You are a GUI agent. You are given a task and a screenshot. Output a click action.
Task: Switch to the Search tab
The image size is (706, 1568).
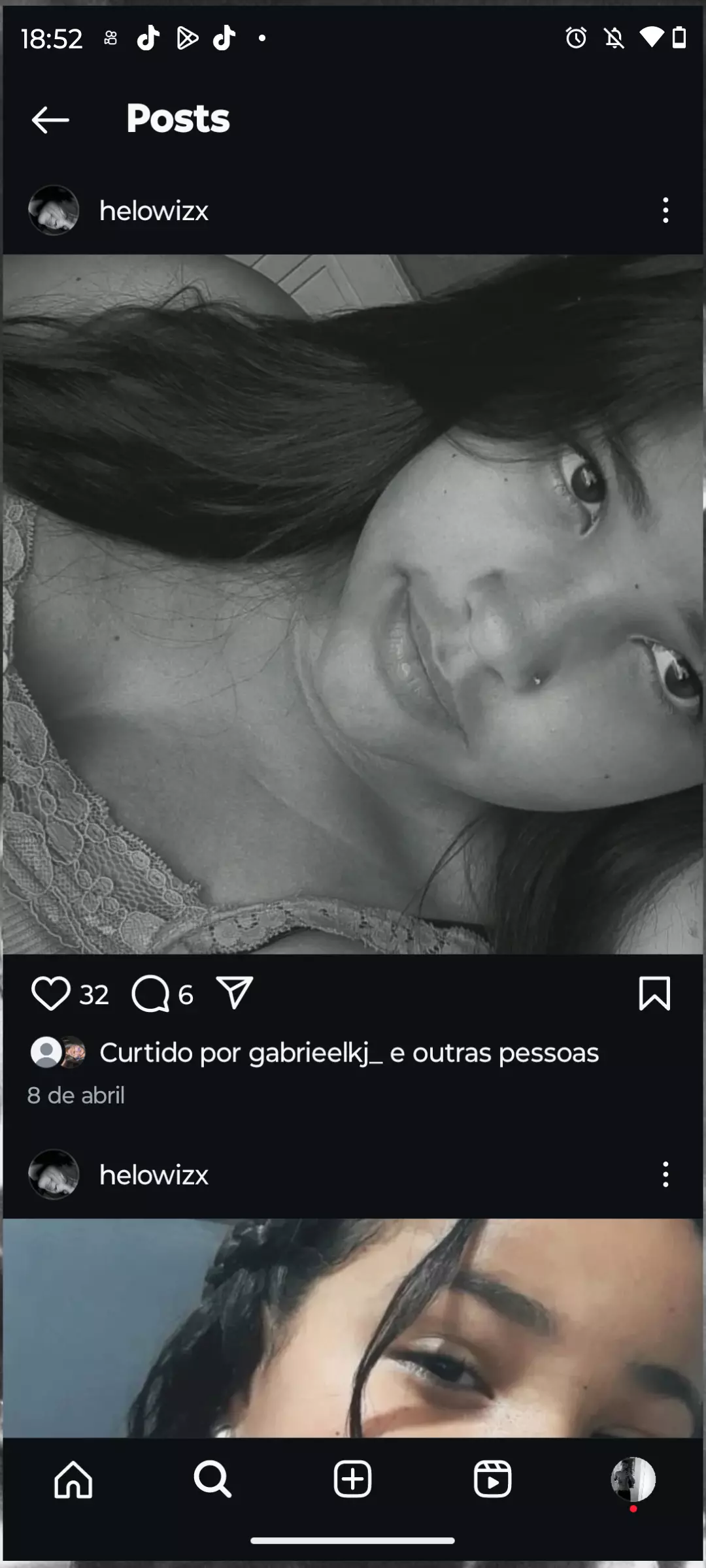pos(212,1478)
